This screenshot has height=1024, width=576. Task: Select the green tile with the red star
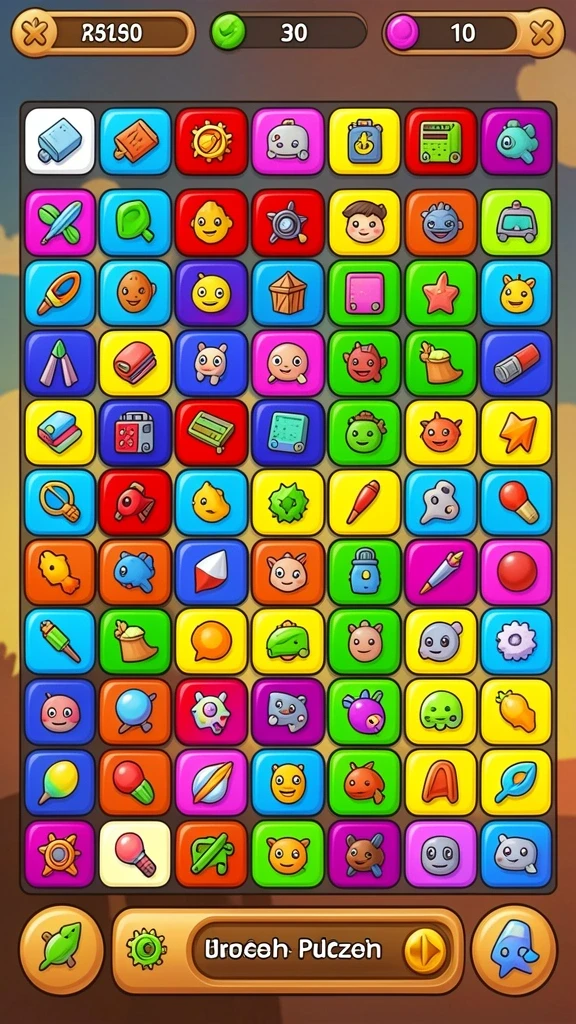441,293
